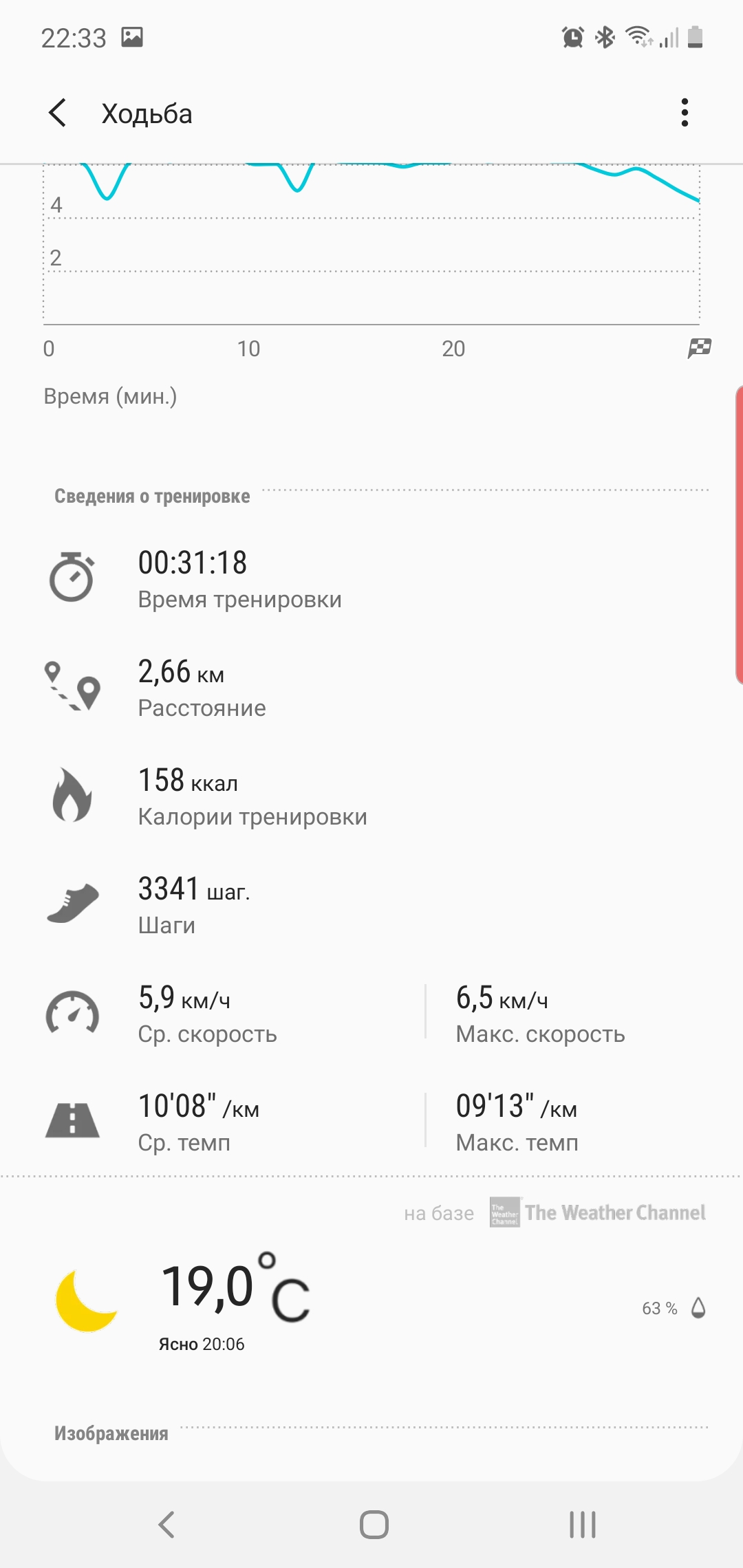Open the three-dot overflow menu
The image size is (743, 1568).
pos(684,113)
